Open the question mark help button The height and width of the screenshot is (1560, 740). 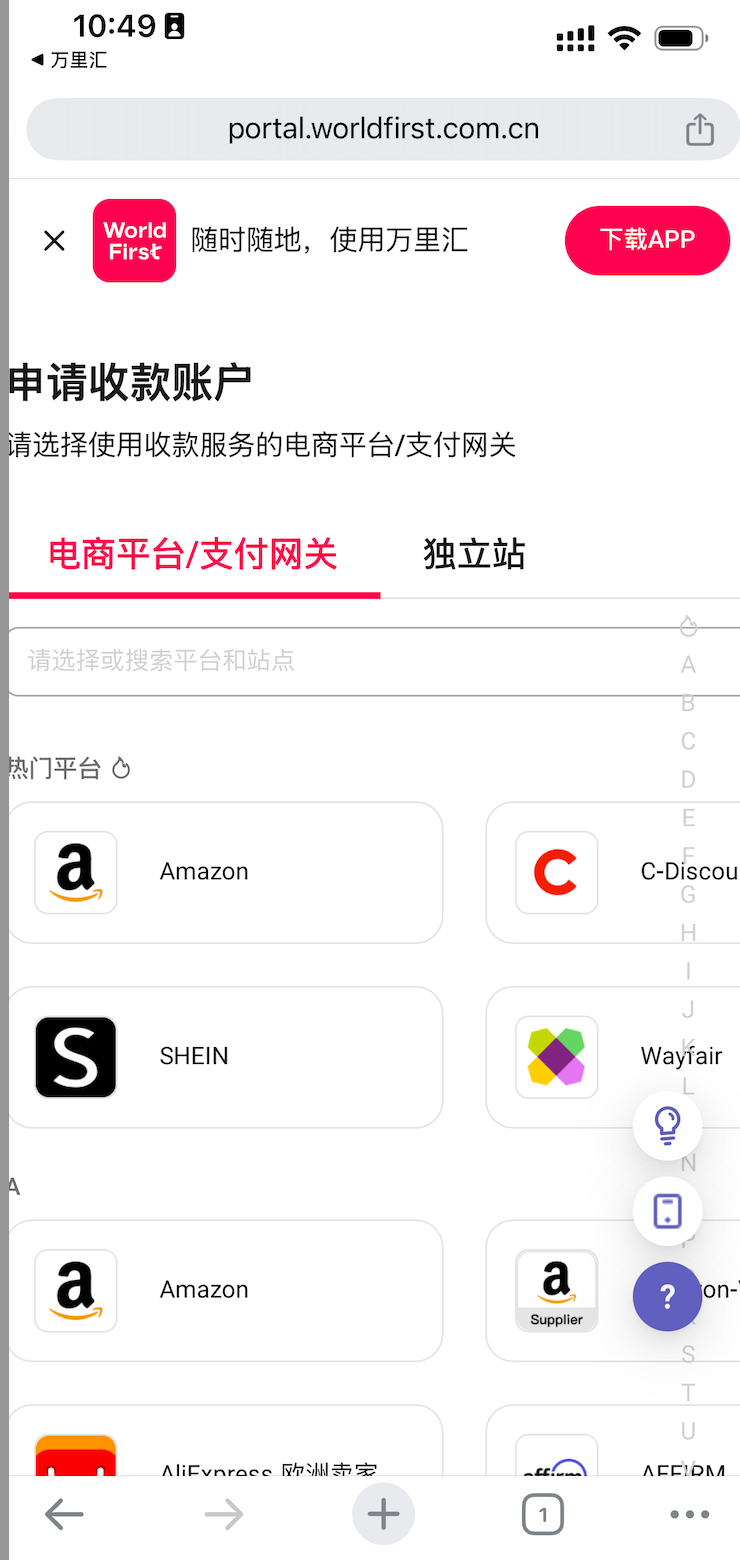tap(667, 1297)
